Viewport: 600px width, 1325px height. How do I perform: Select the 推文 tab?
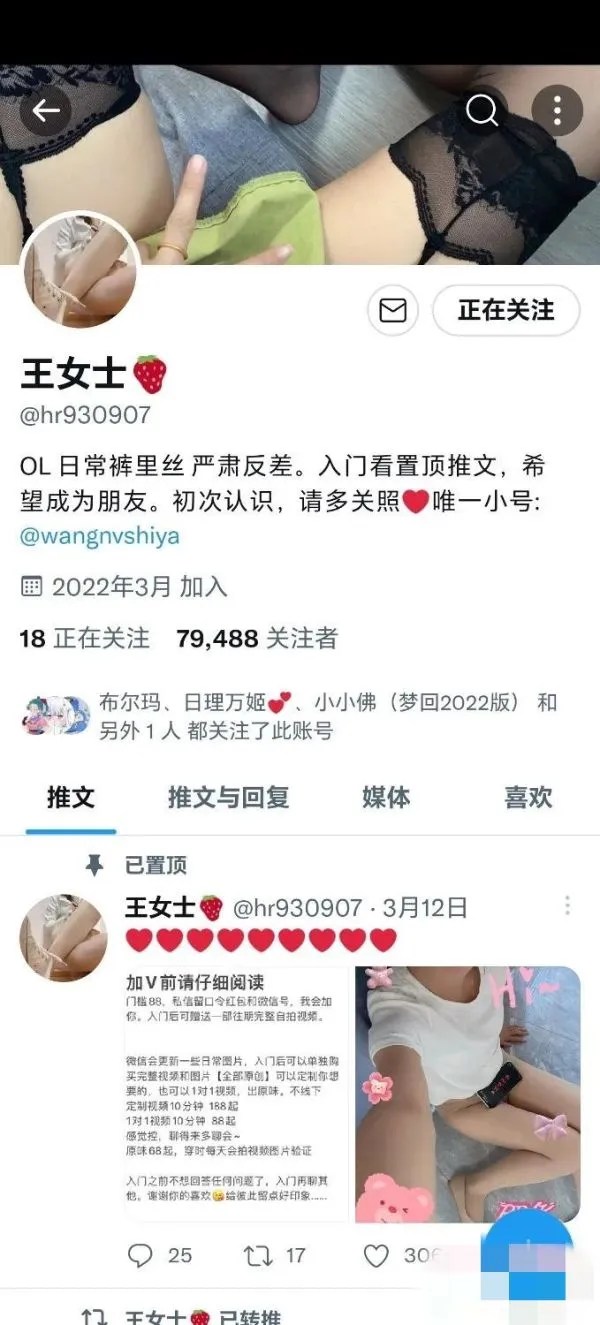tap(71, 797)
